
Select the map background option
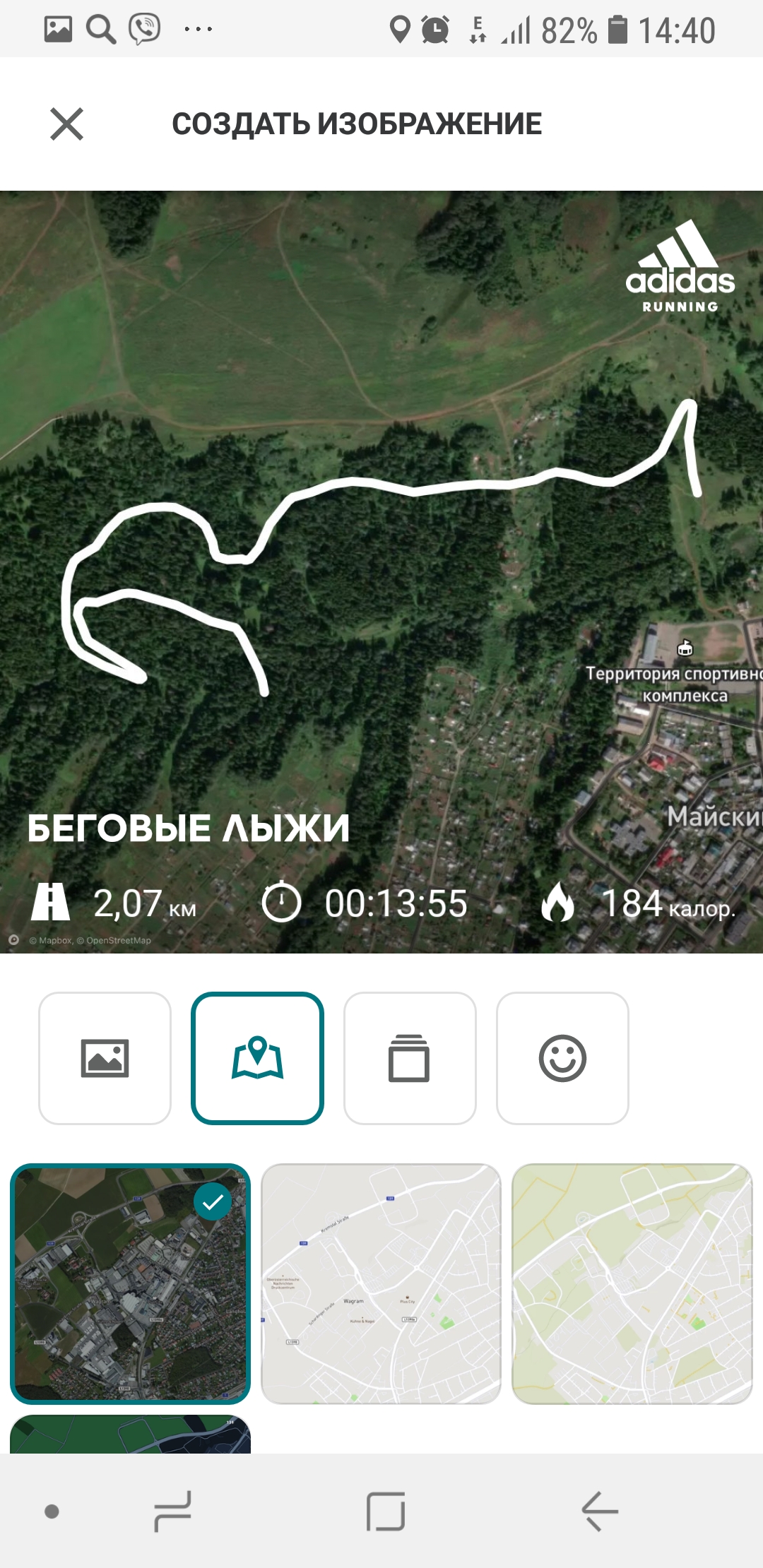click(257, 1058)
